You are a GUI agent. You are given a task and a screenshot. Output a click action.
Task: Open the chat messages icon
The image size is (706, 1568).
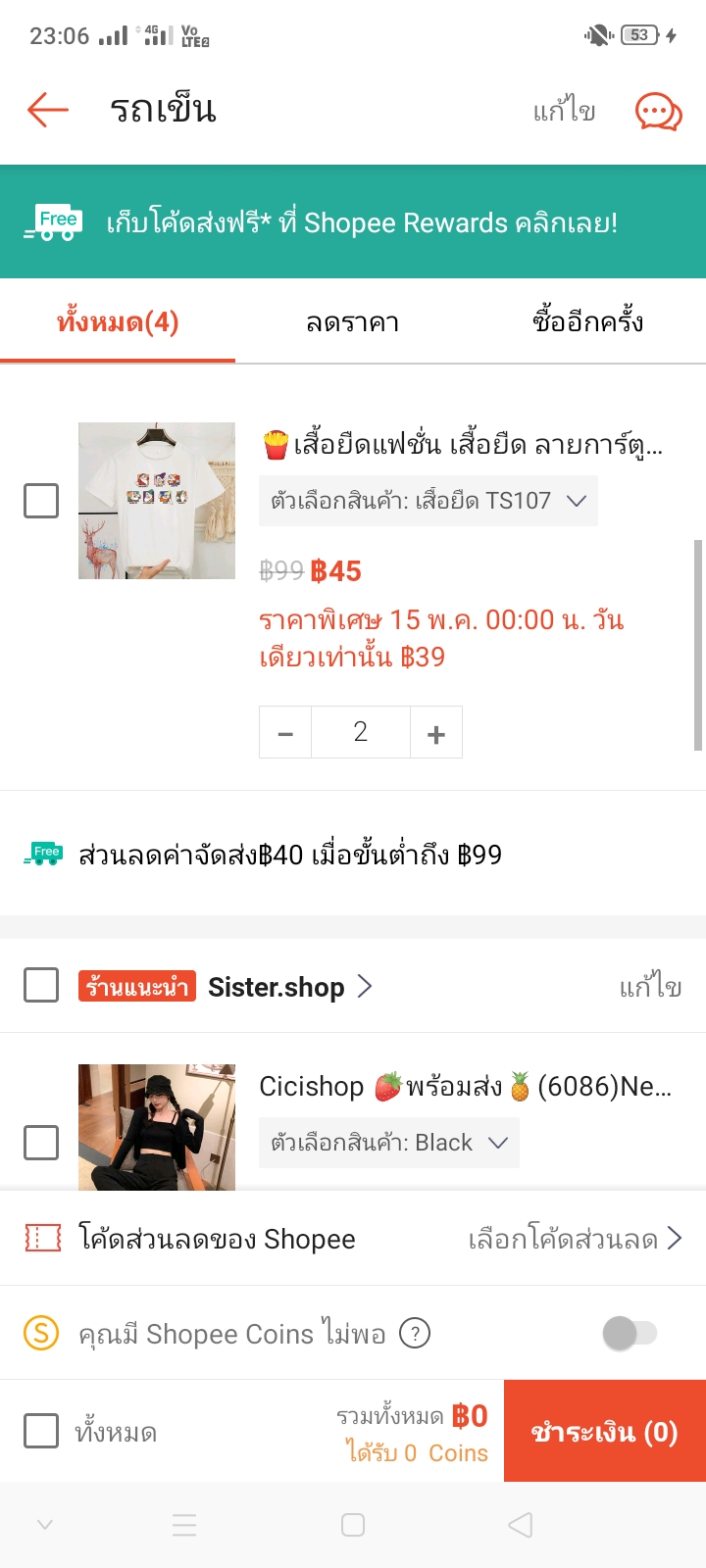pos(658,112)
